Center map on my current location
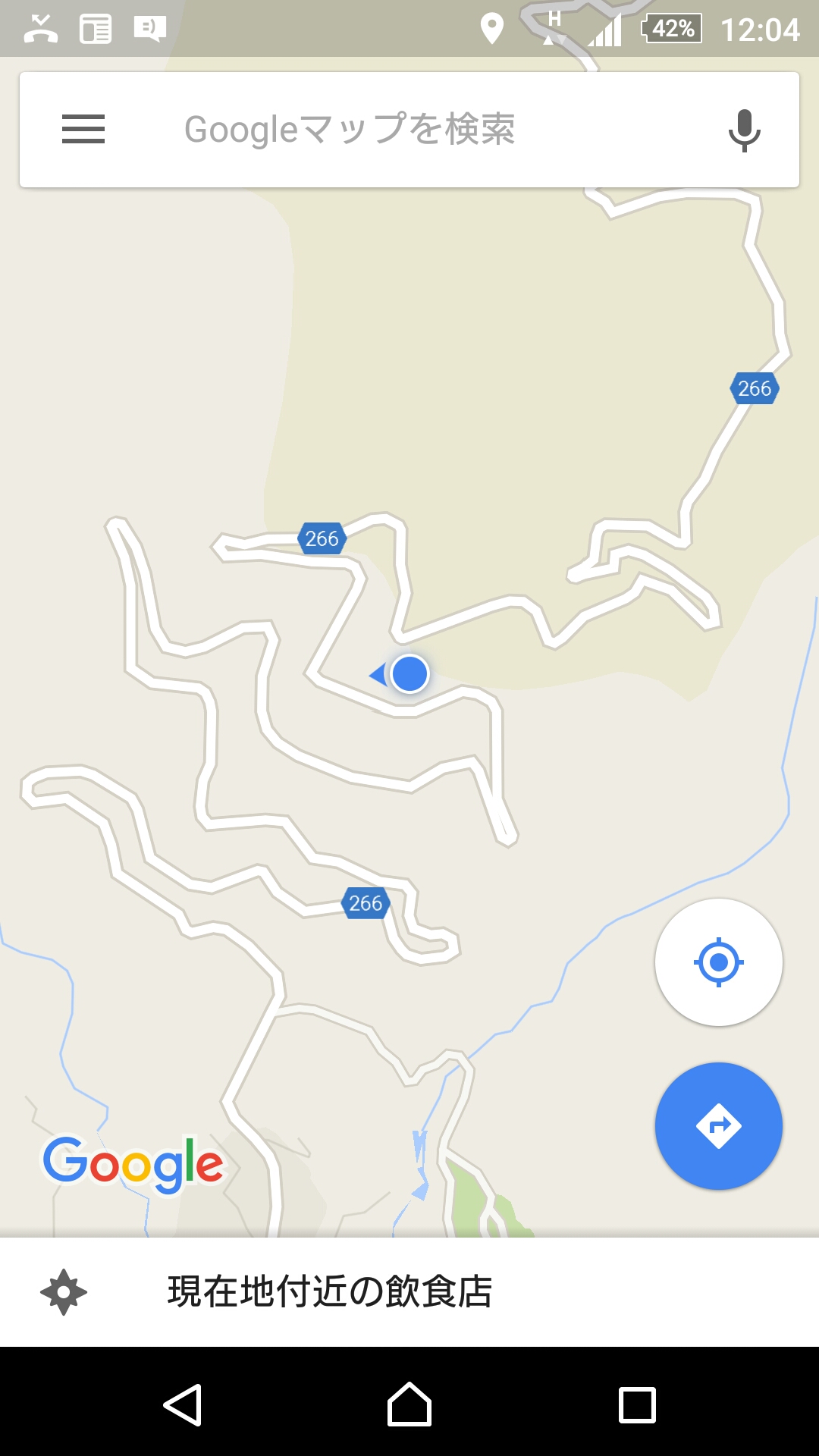 [x=718, y=962]
